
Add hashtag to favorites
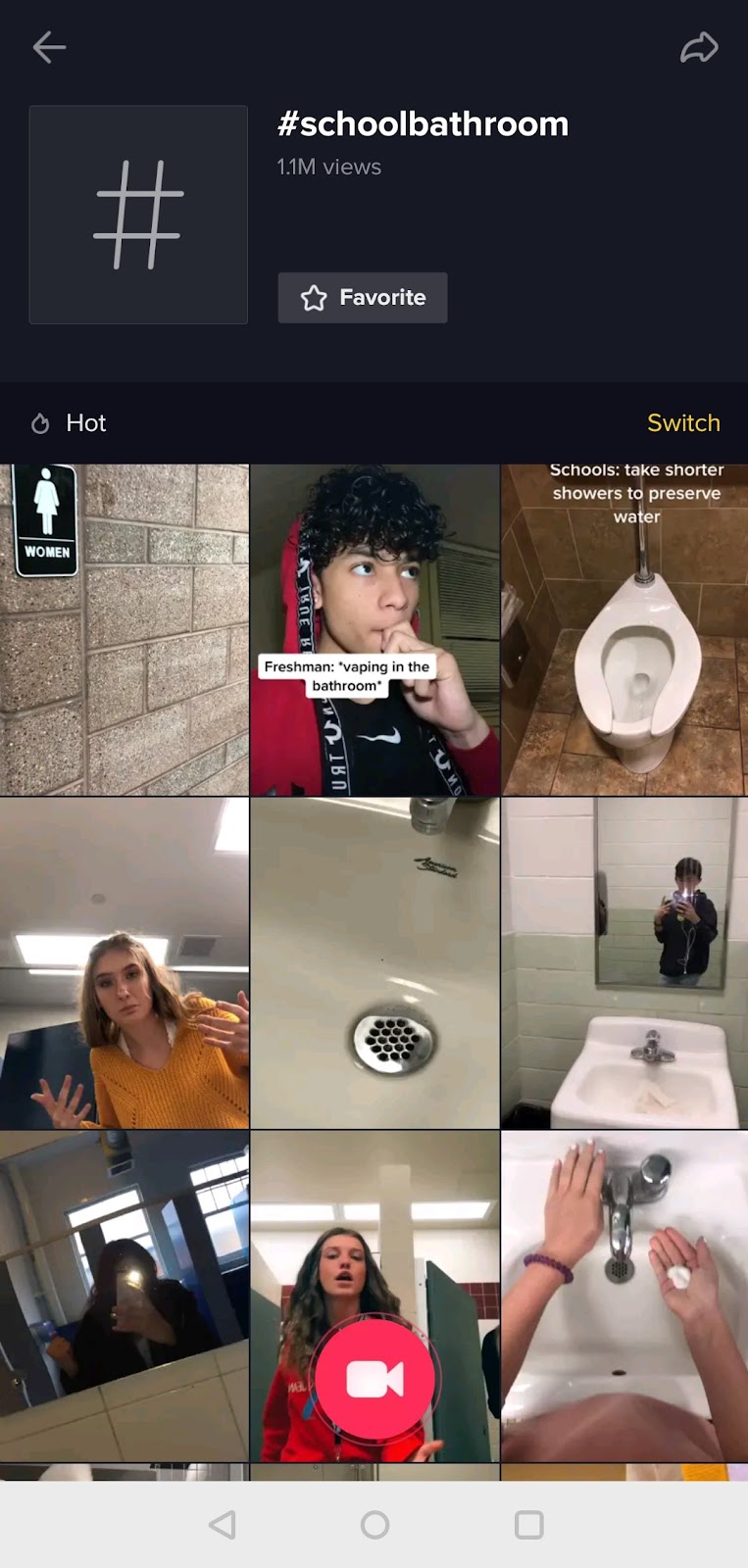[x=363, y=298]
